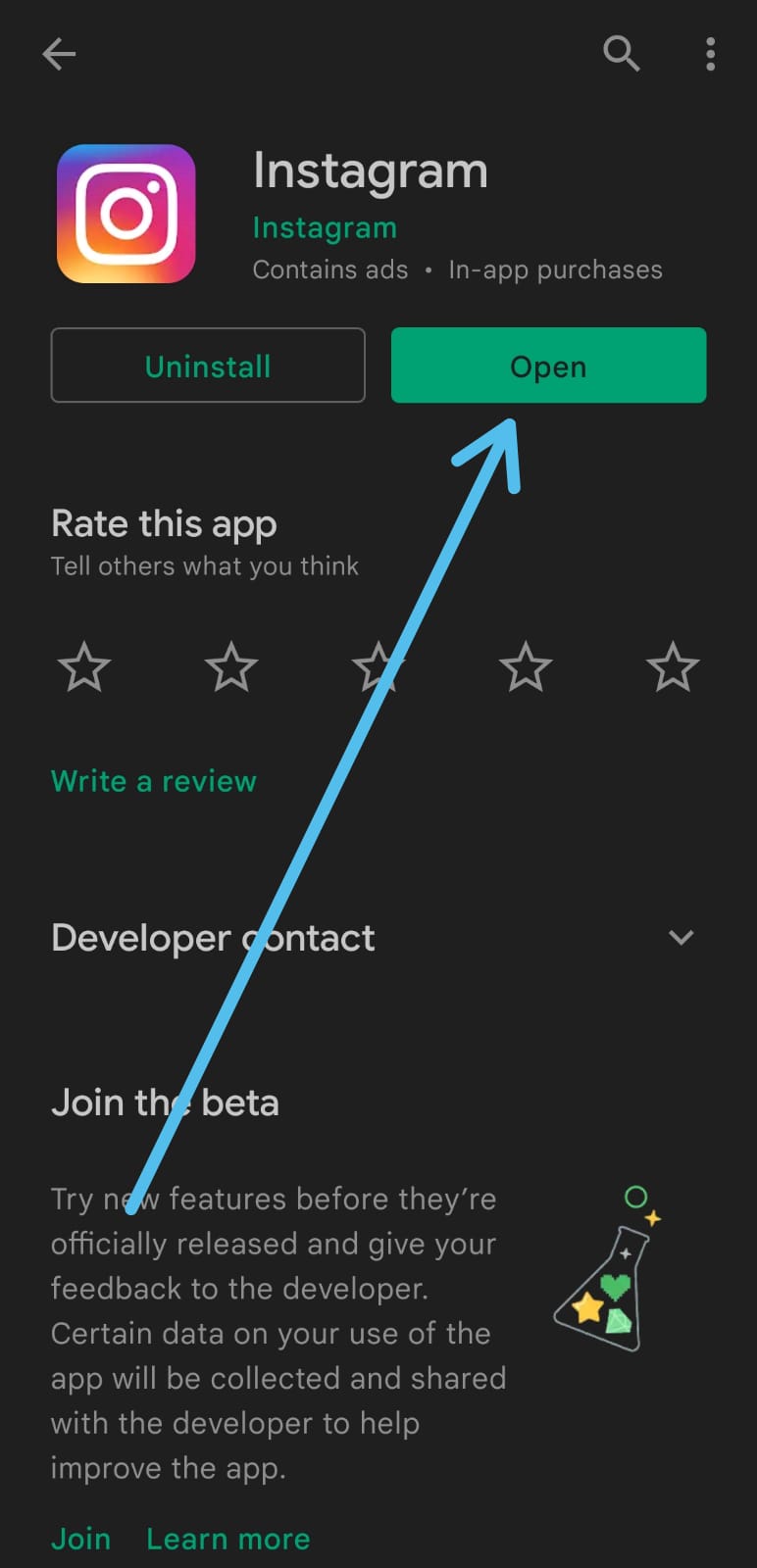Go back using the top arrow

59,54
